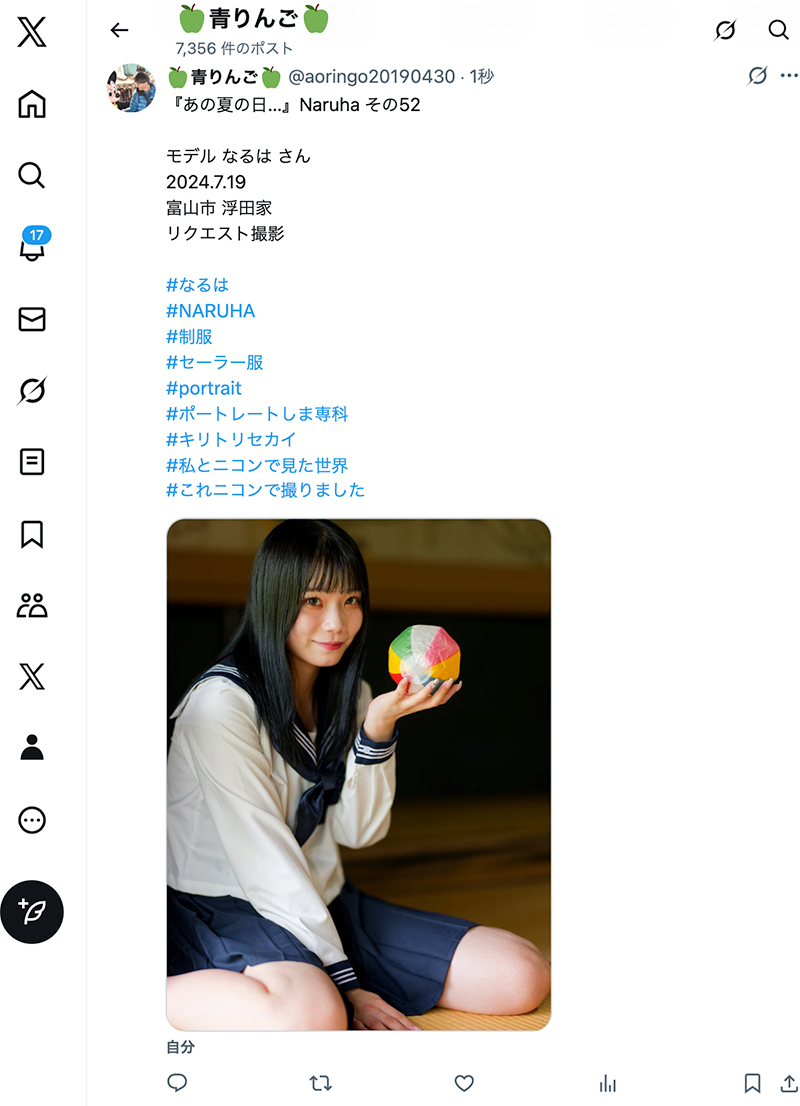800x1106 pixels.
Task: Open Messages envelope in sidebar
Action: point(32,319)
